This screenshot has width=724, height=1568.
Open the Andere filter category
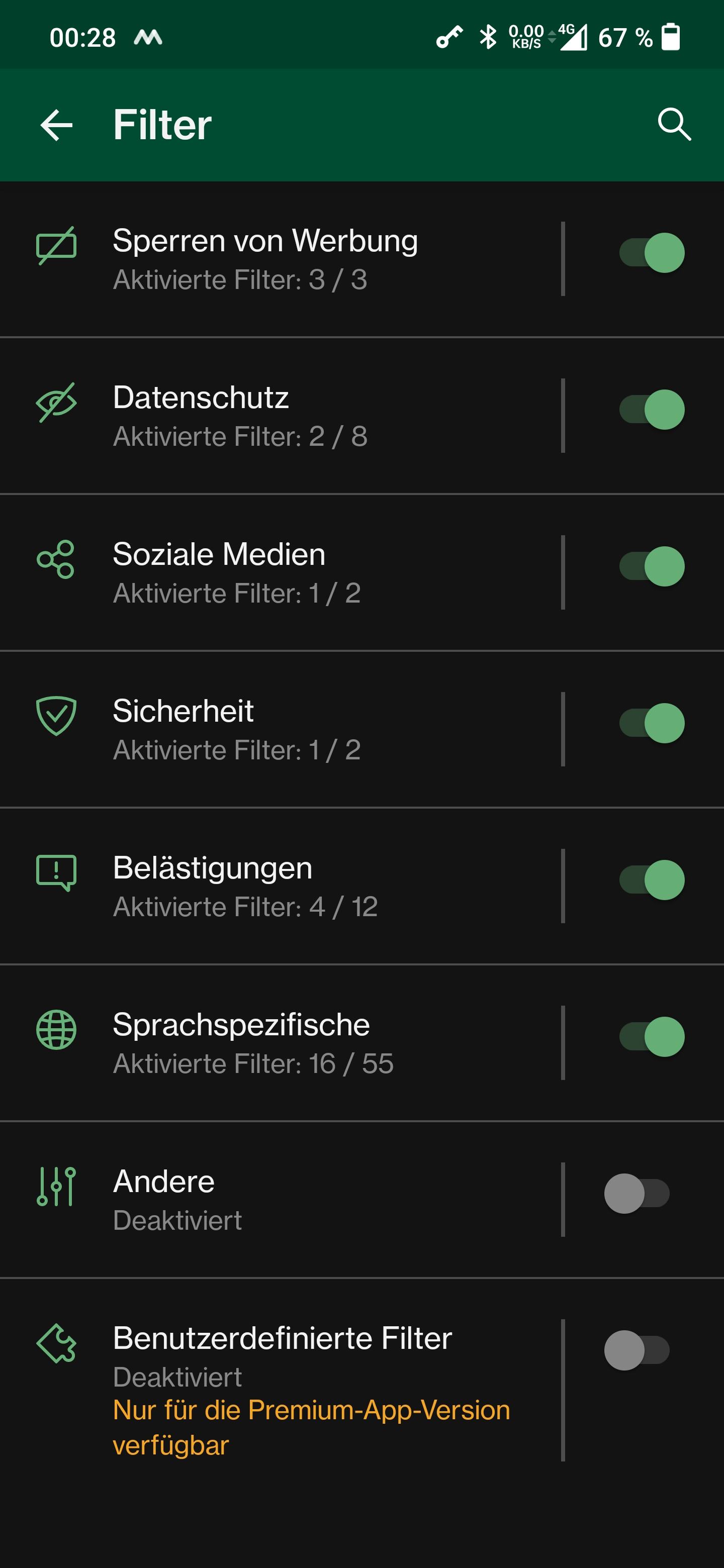coord(280,1200)
